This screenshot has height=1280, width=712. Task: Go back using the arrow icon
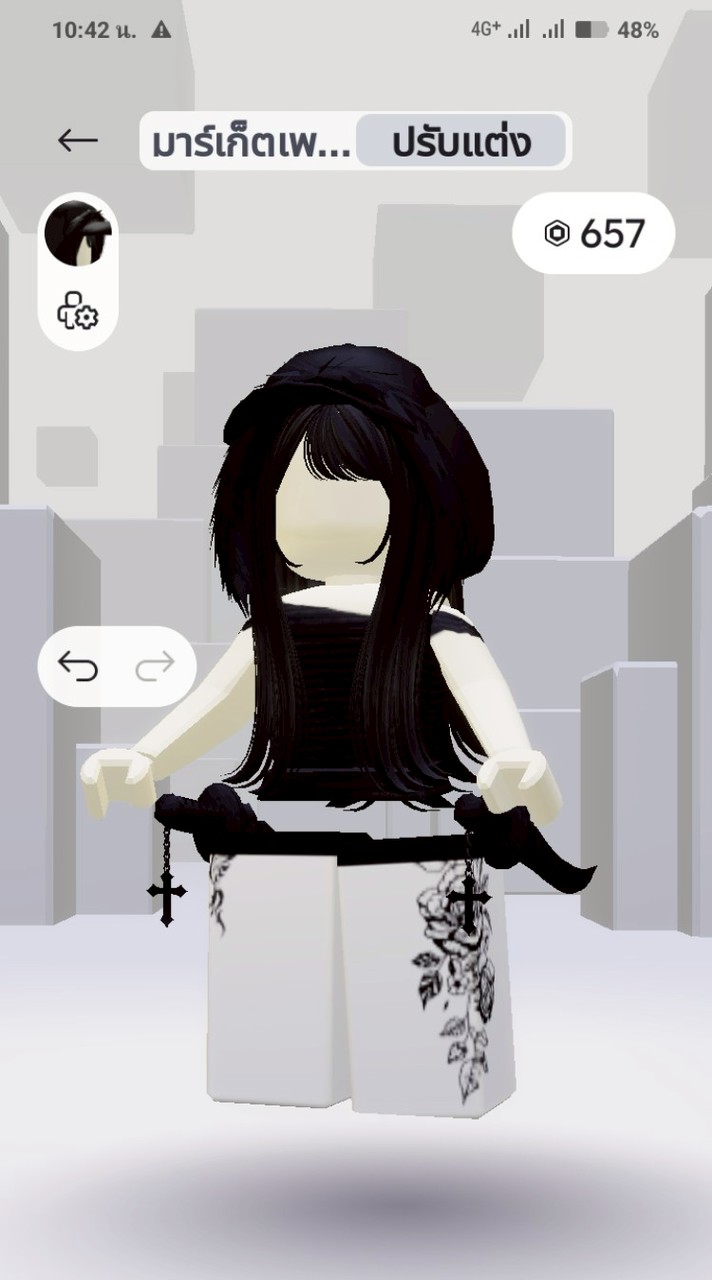coord(77,141)
